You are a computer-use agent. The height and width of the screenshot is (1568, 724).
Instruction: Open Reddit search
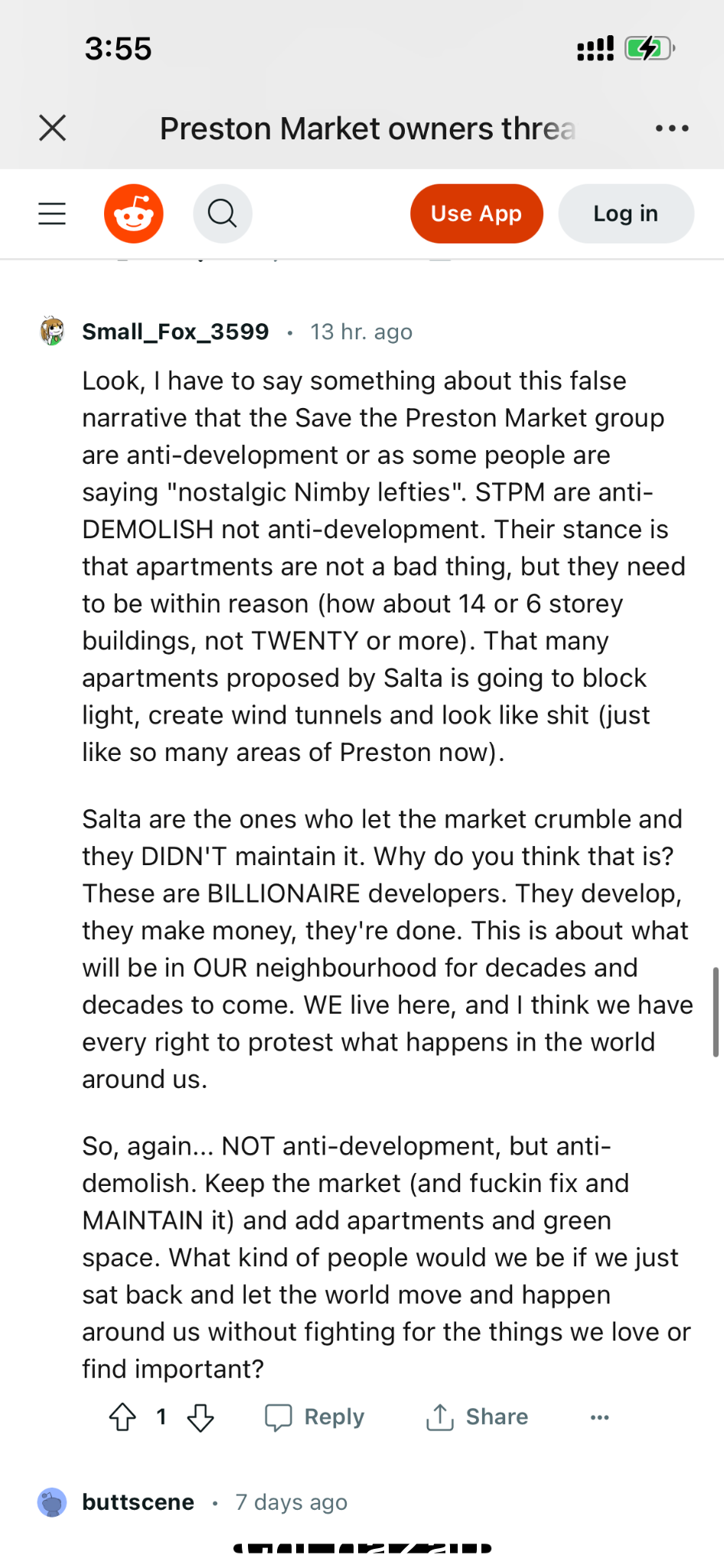click(x=223, y=214)
